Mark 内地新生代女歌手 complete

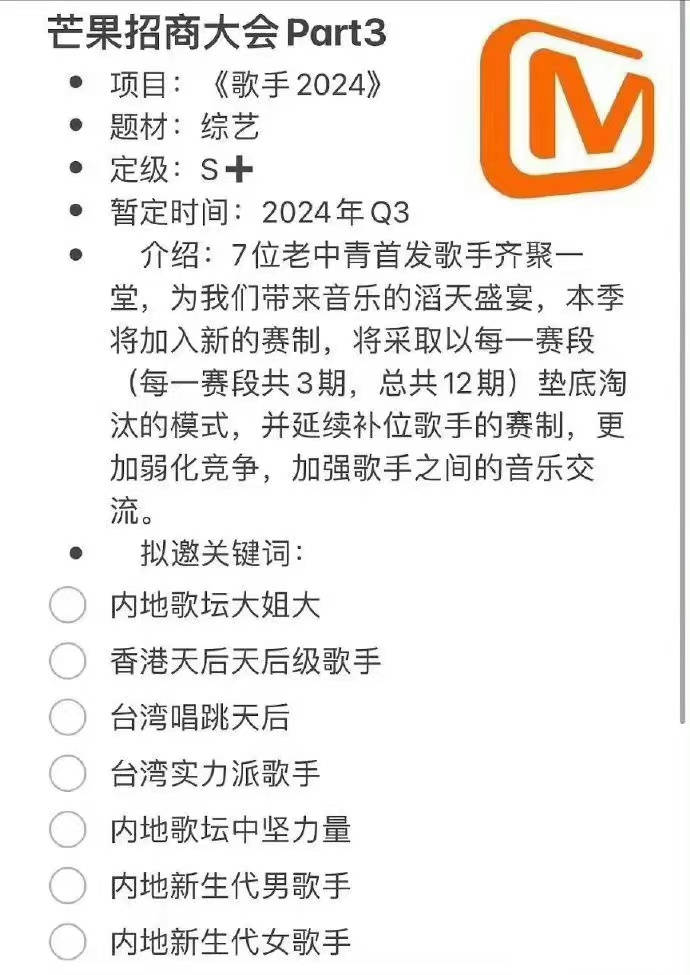67,941
